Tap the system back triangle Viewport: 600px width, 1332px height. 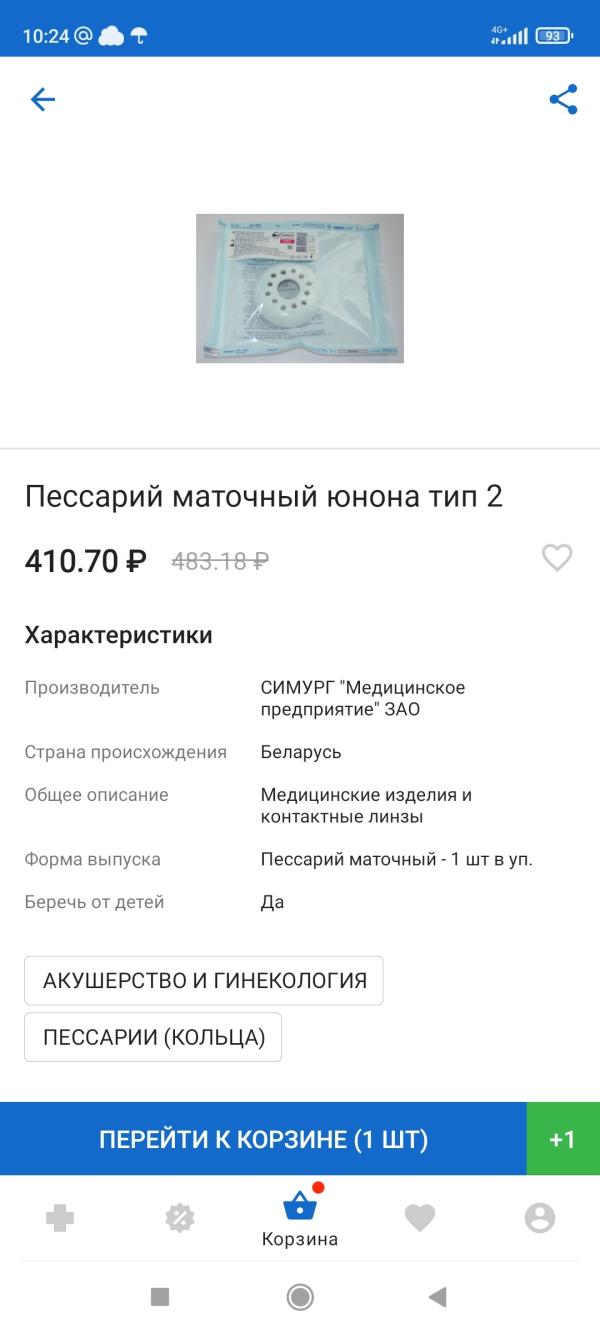(x=437, y=1297)
